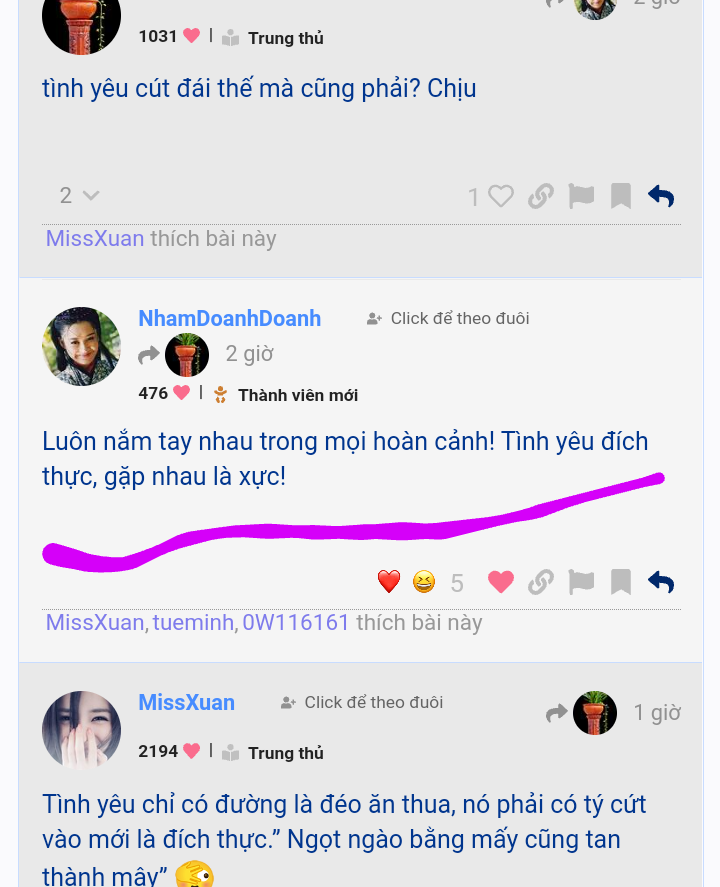The width and height of the screenshot is (720, 887).
Task: Flag the first post
Action: (581, 196)
